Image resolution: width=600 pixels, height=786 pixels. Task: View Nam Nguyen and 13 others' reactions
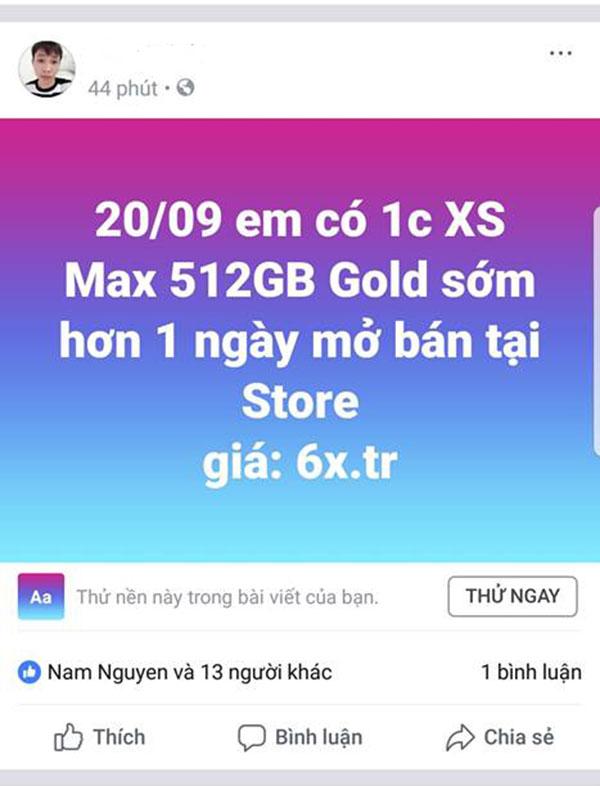point(175,673)
